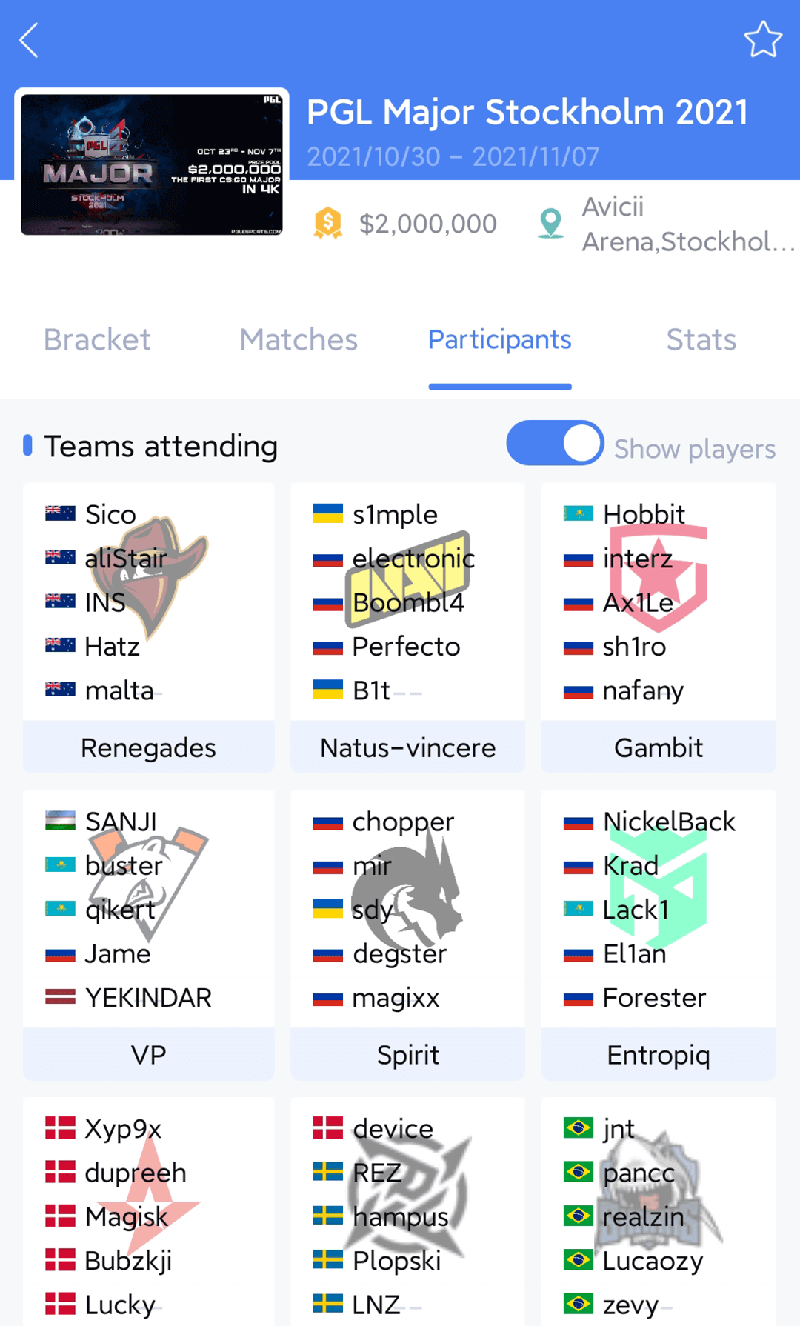Open the Renegades team card
The height and width of the screenshot is (1326, 800).
pyautogui.click(x=149, y=628)
